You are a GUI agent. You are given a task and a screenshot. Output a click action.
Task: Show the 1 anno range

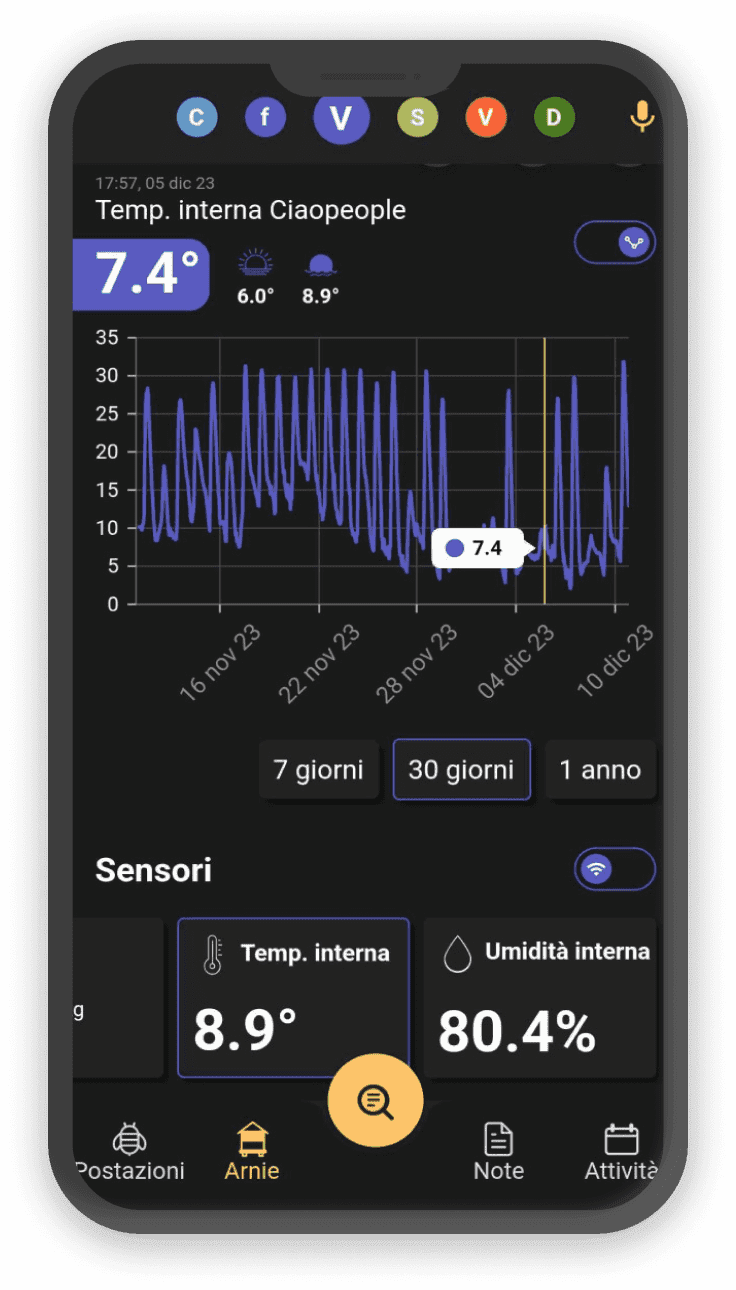click(600, 770)
